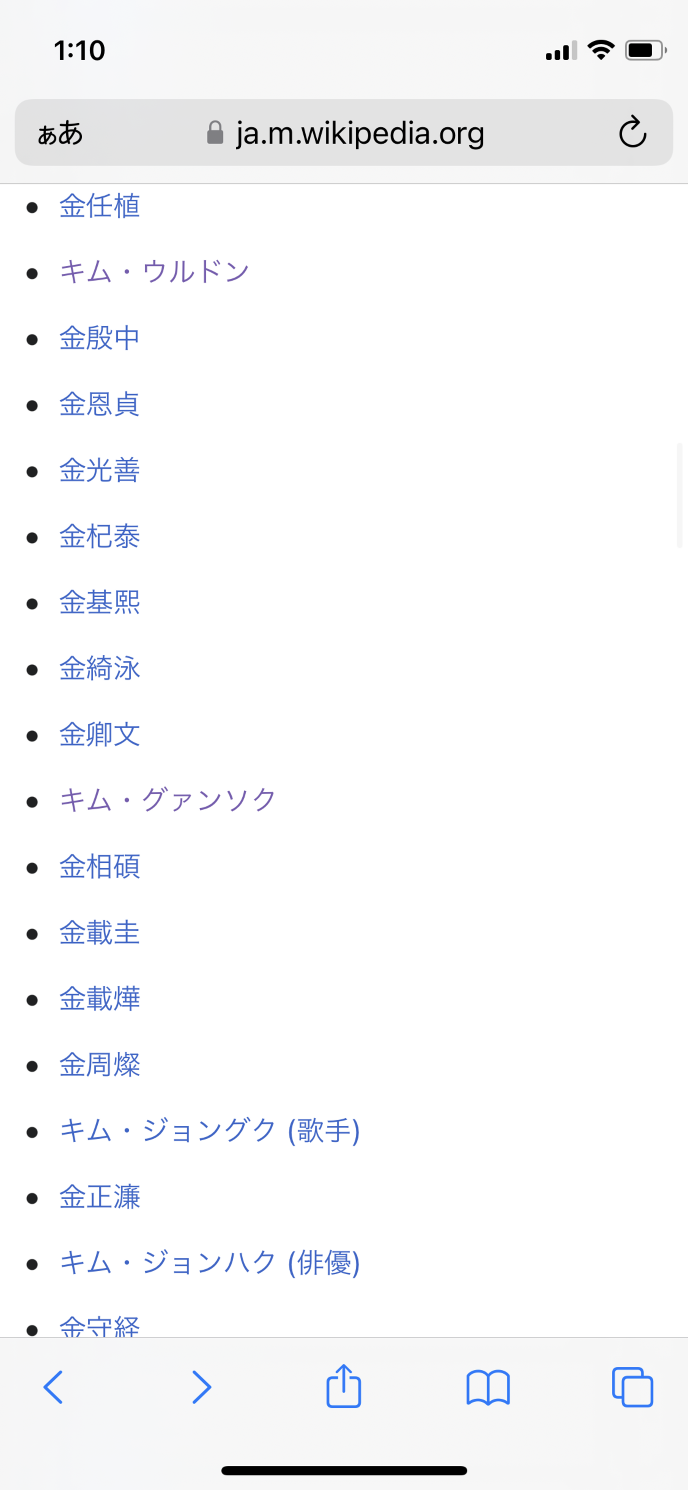688x1490 pixels.
Task: Visit the 金光善 page
Action: 99,470
